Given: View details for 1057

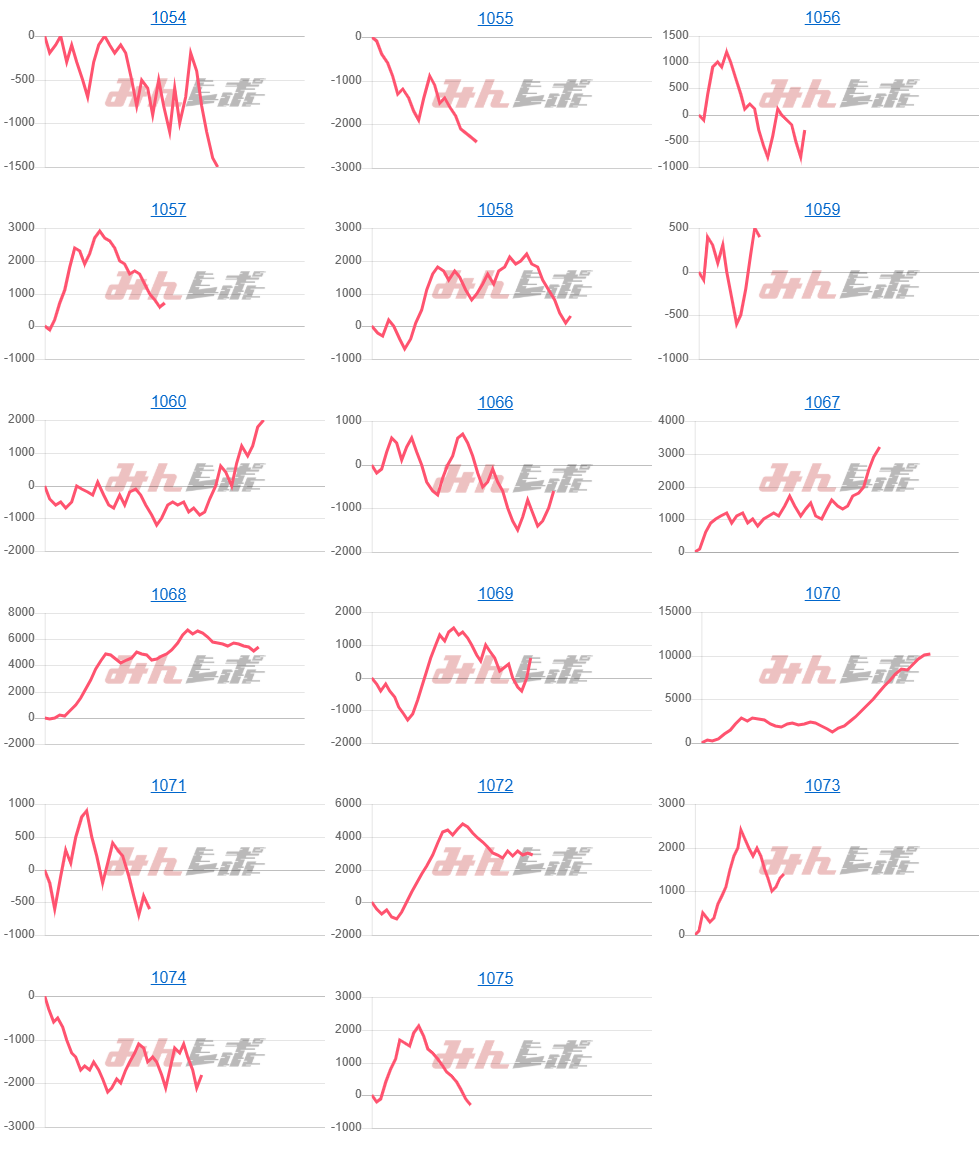Looking at the screenshot, I should point(168,210).
